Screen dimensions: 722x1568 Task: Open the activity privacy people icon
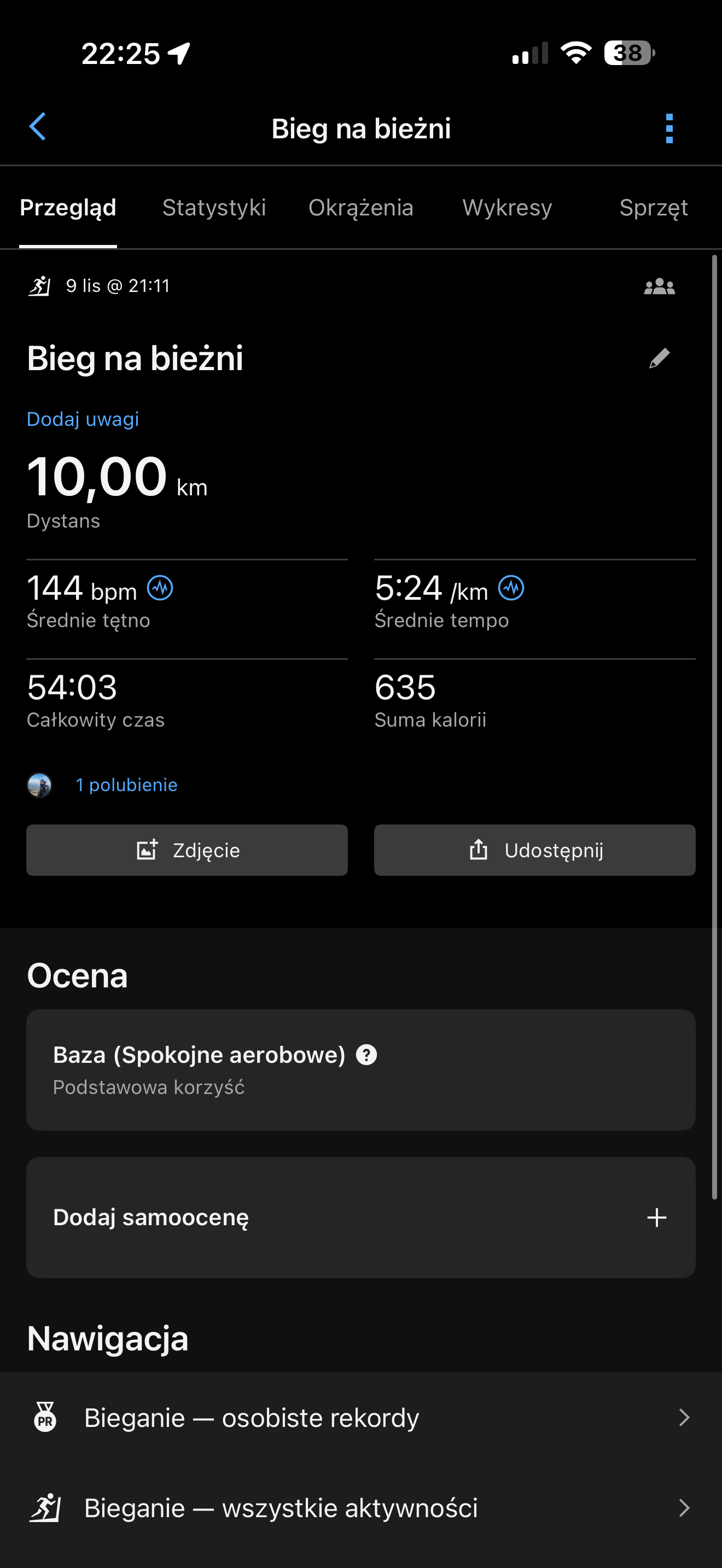[x=659, y=286]
